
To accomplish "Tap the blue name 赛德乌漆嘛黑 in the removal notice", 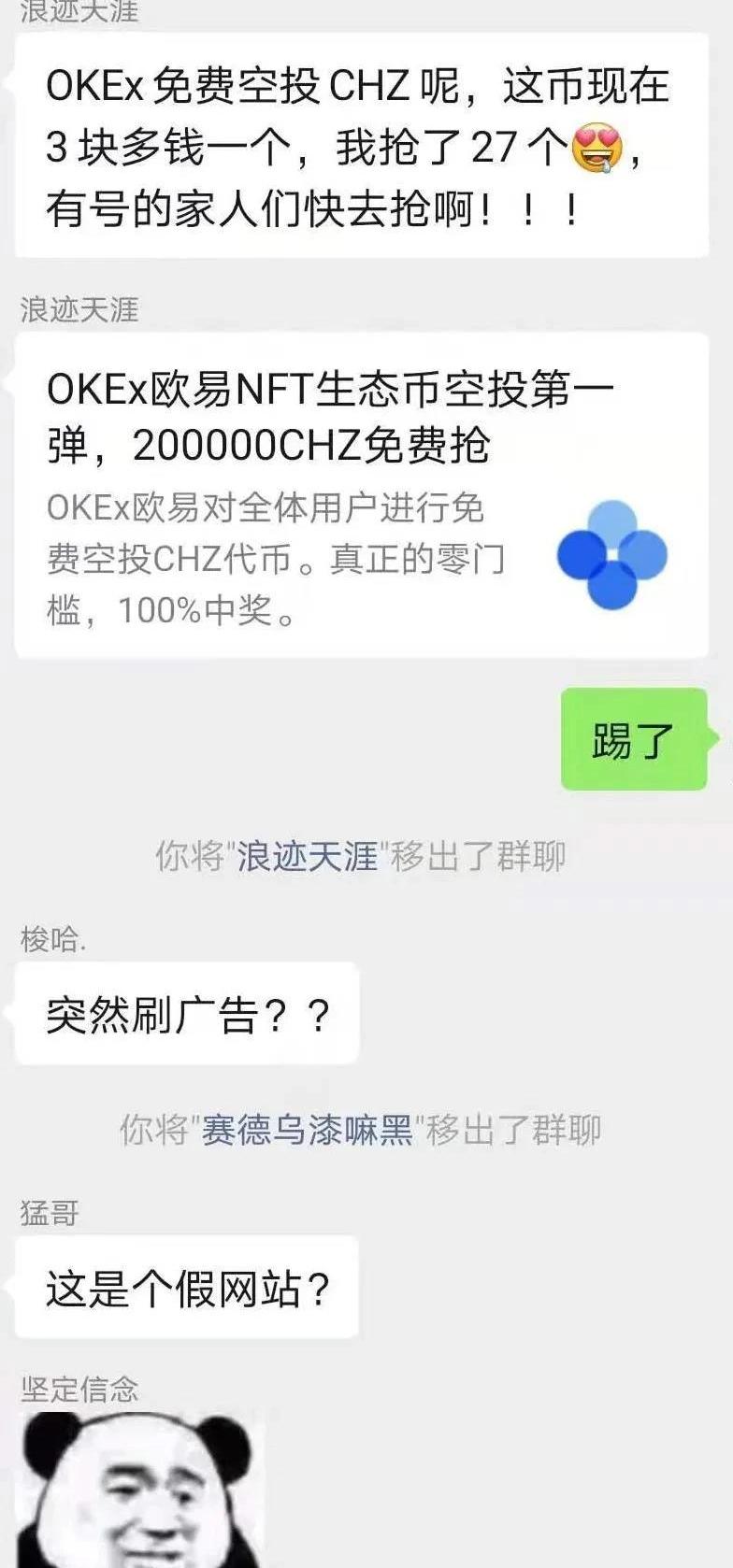I will pyautogui.click(x=308, y=1130).
